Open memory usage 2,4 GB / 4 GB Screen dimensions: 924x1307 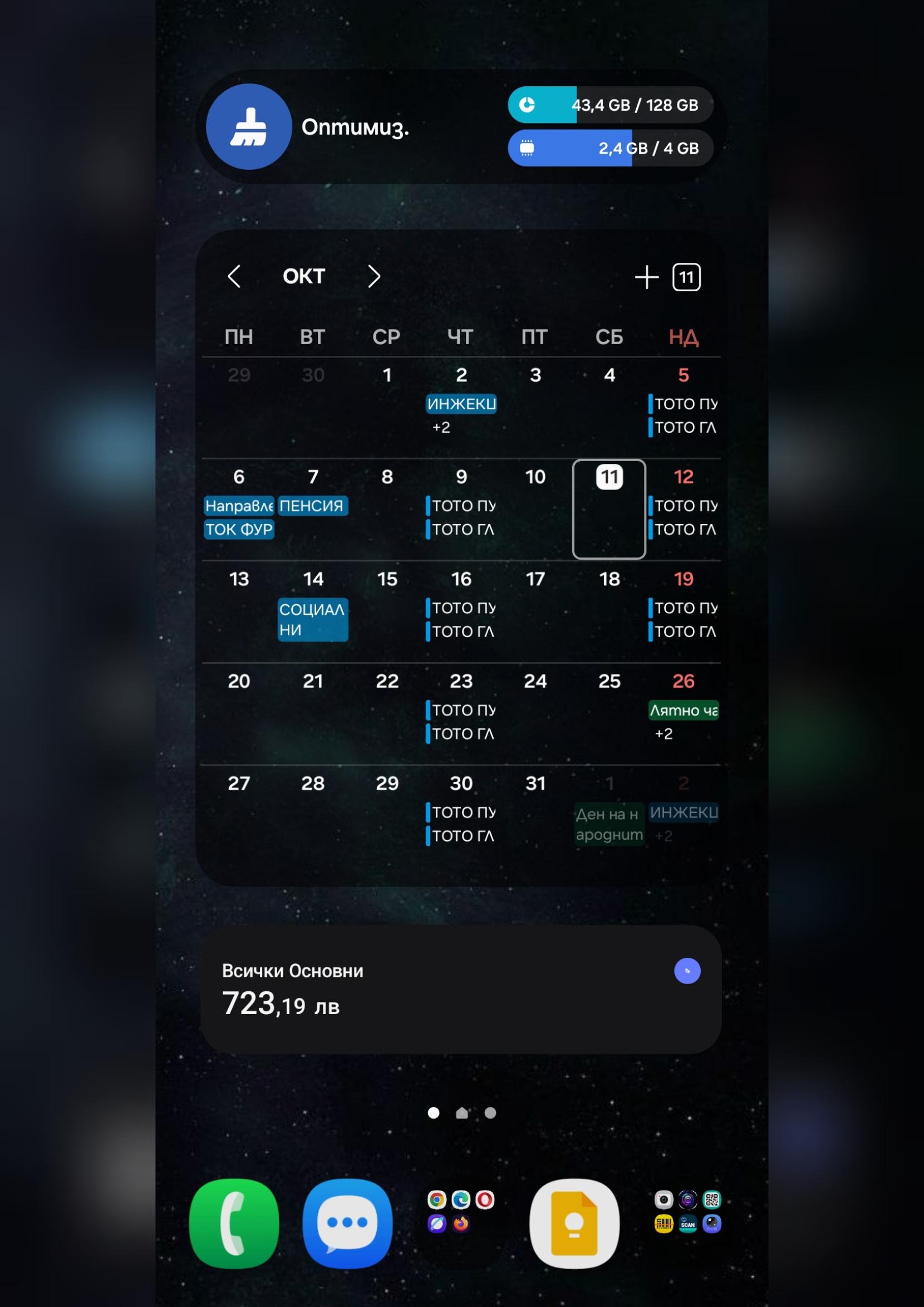point(610,148)
